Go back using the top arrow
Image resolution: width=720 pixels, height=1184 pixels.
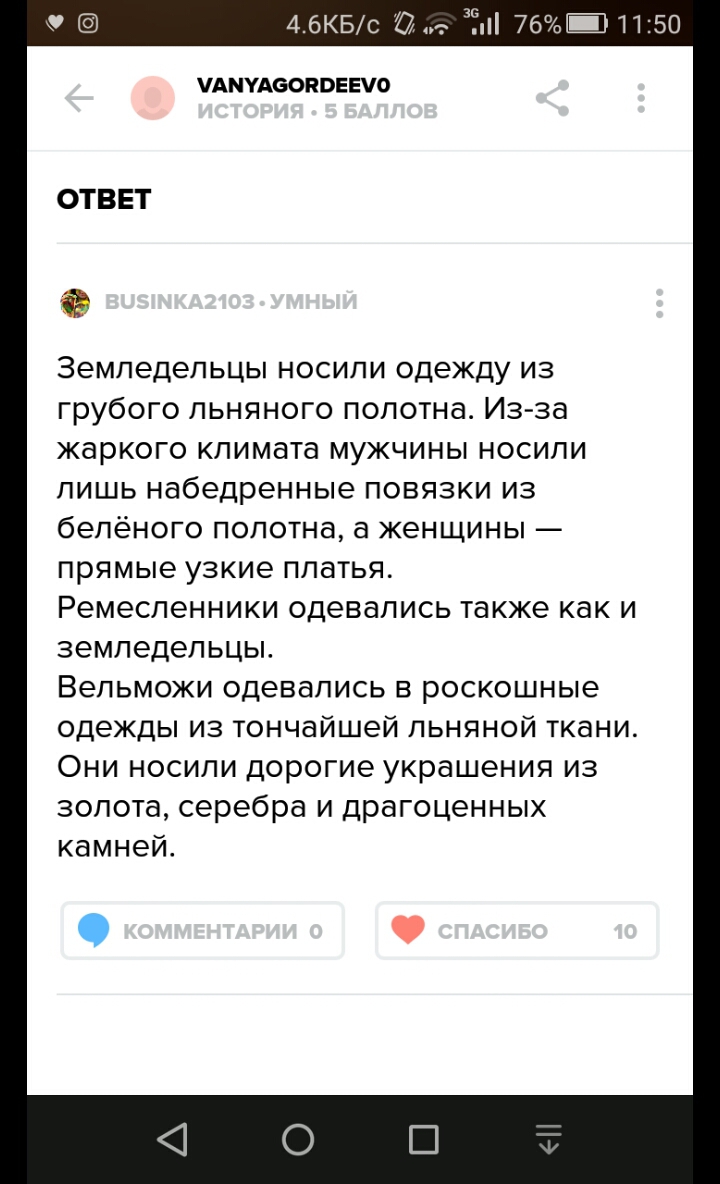pos(79,98)
